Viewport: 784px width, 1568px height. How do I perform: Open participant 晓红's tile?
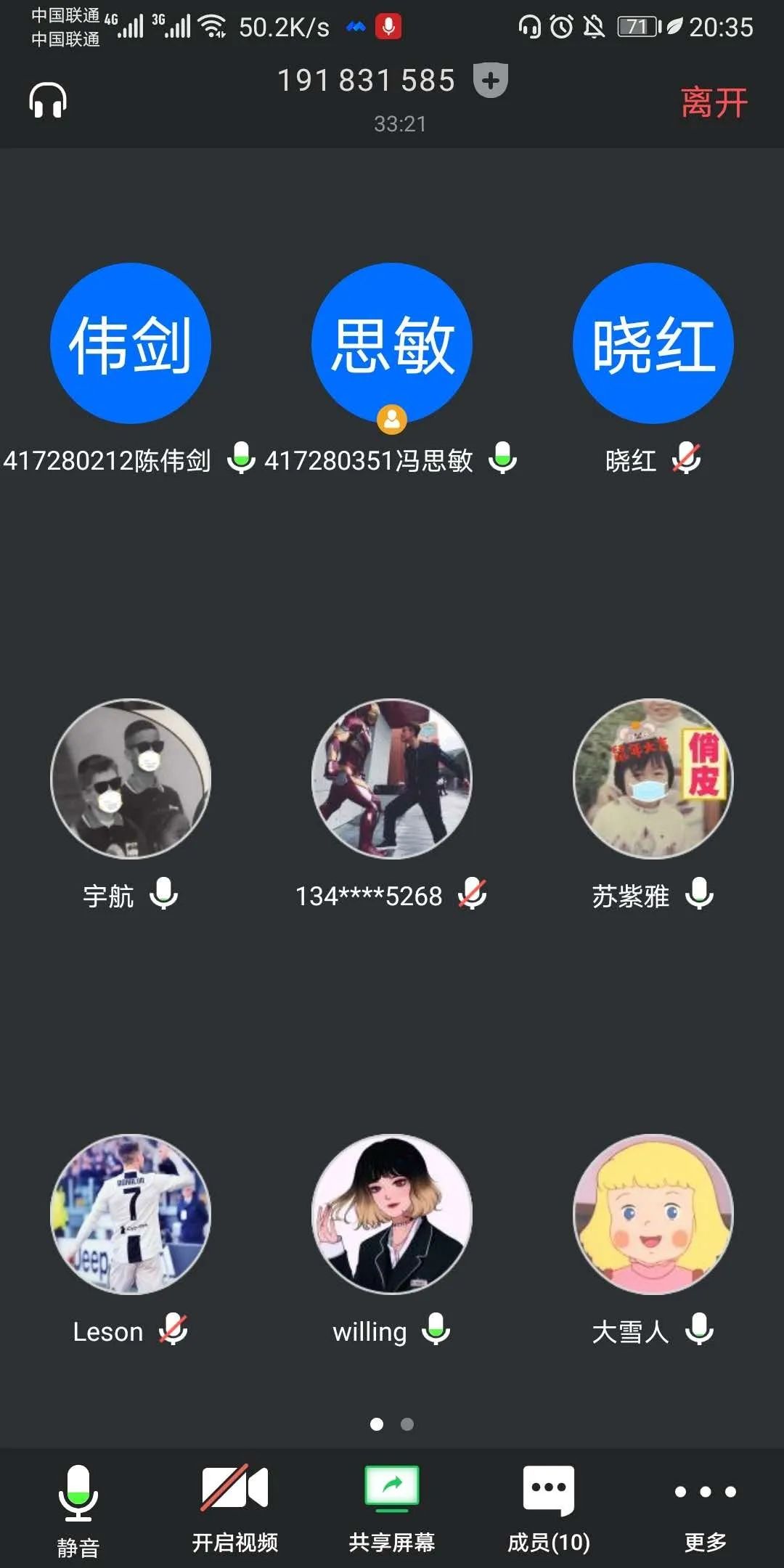tap(653, 343)
